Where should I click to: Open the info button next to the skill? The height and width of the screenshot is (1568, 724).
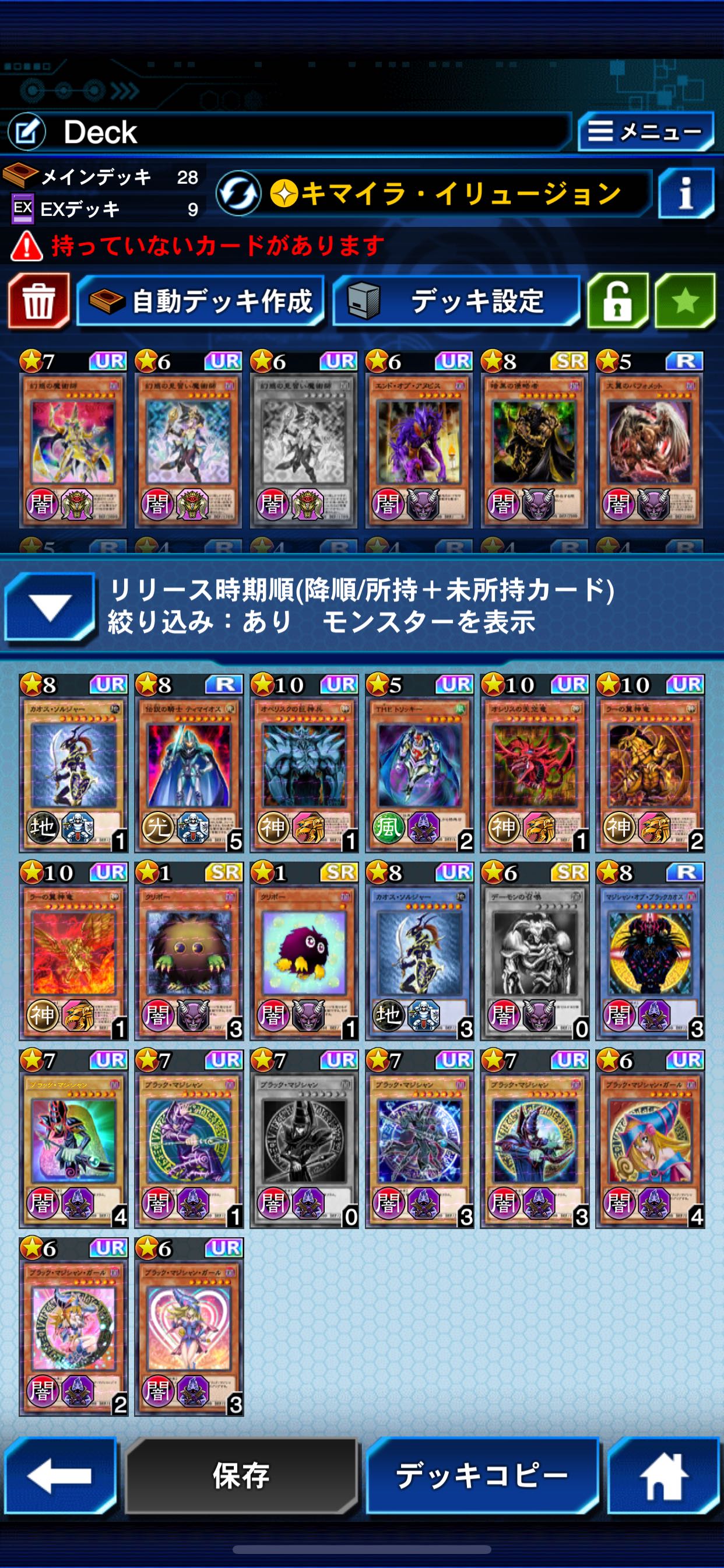click(685, 194)
